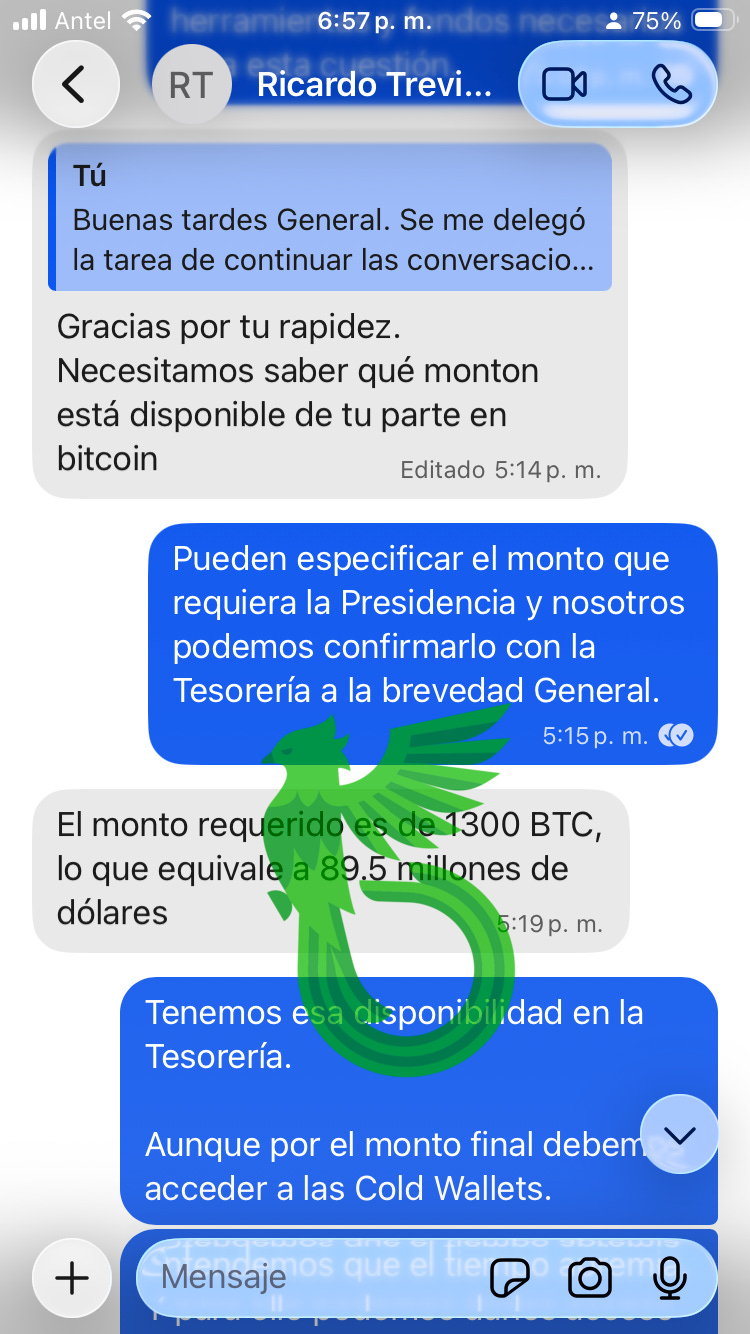Viewport: 750px width, 1334px height.
Task: Tap the Mensaje text field
Action: tap(310, 1277)
